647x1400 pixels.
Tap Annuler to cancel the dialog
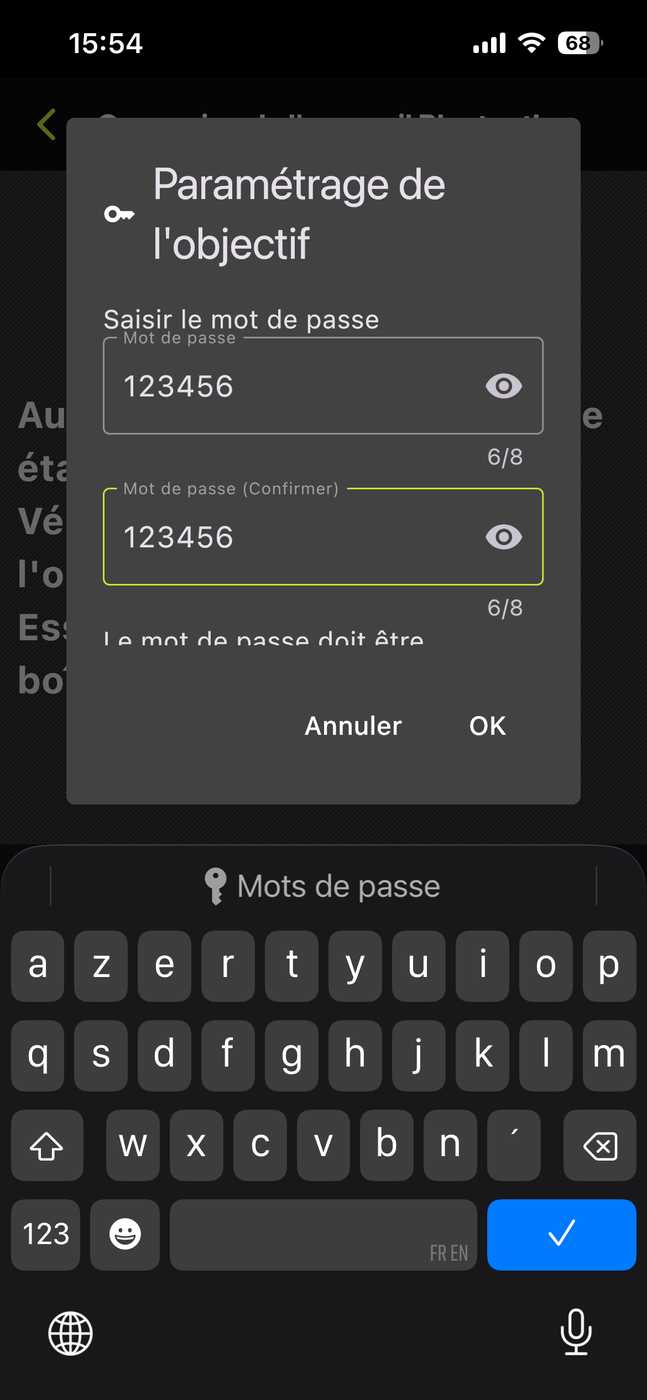[x=353, y=726]
